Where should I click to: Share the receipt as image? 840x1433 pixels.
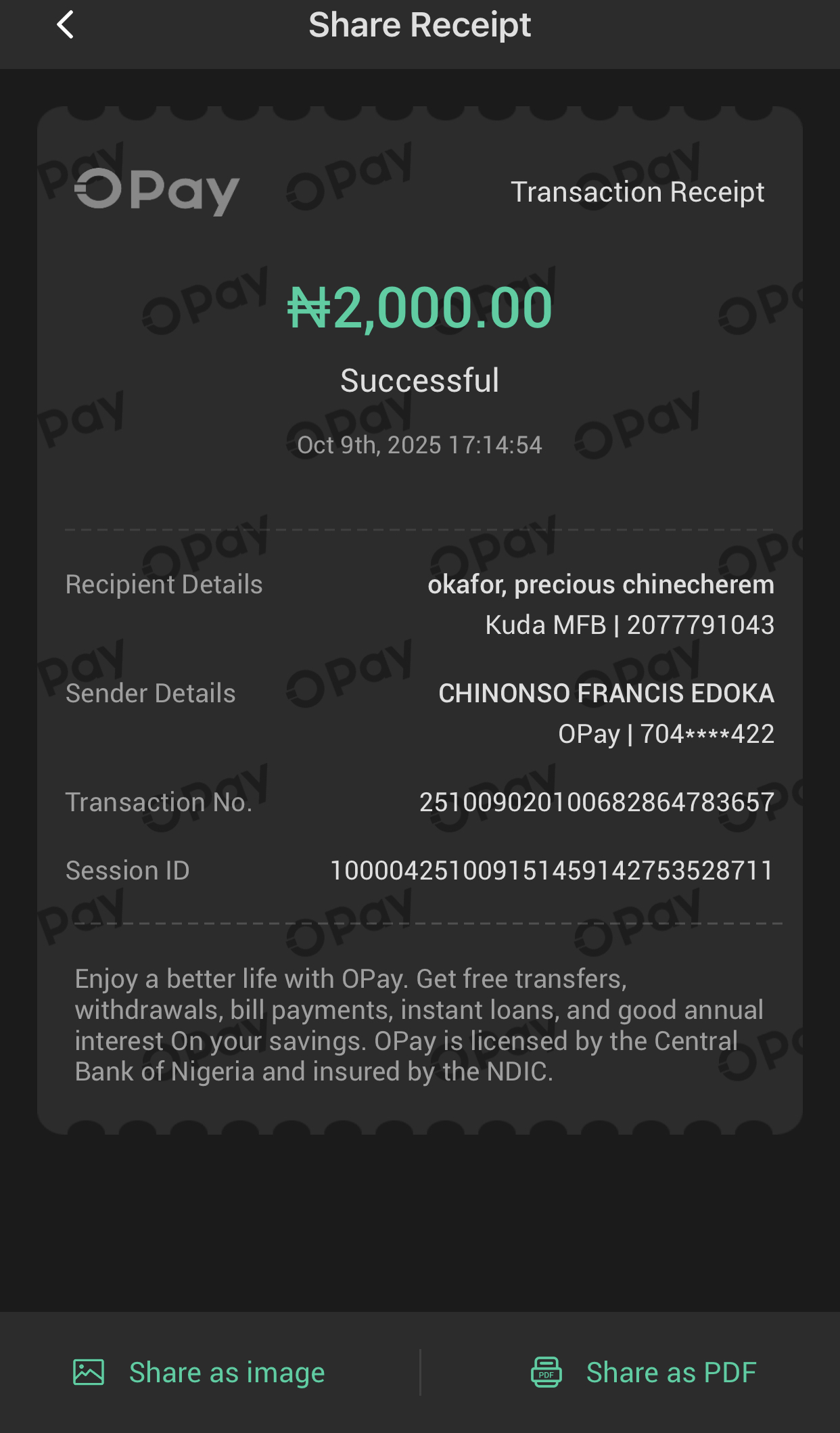pos(200,1373)
